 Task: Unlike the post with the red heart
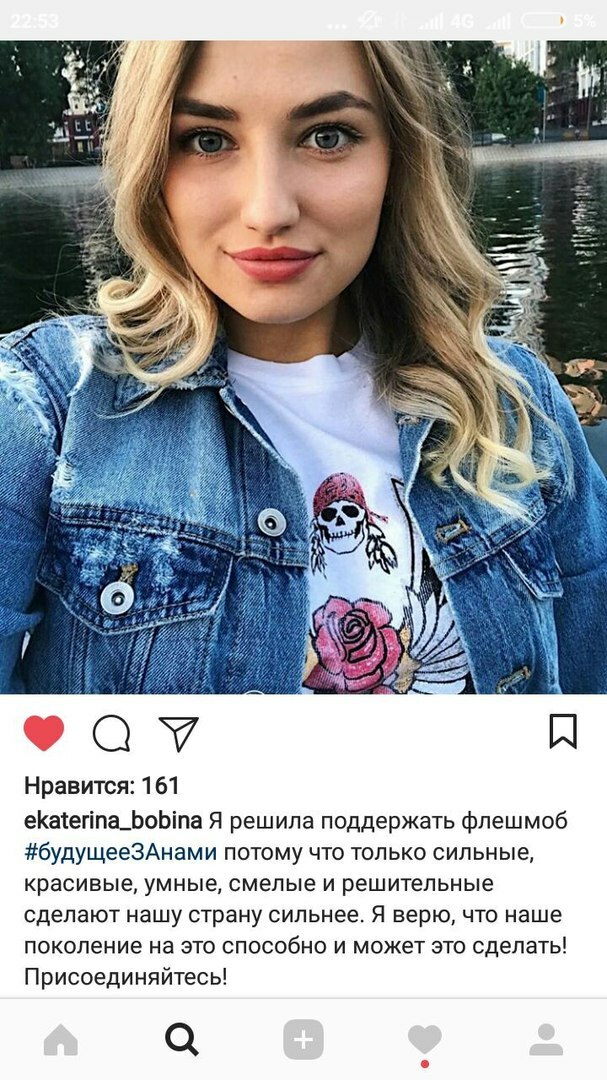(x=43, y=733)
